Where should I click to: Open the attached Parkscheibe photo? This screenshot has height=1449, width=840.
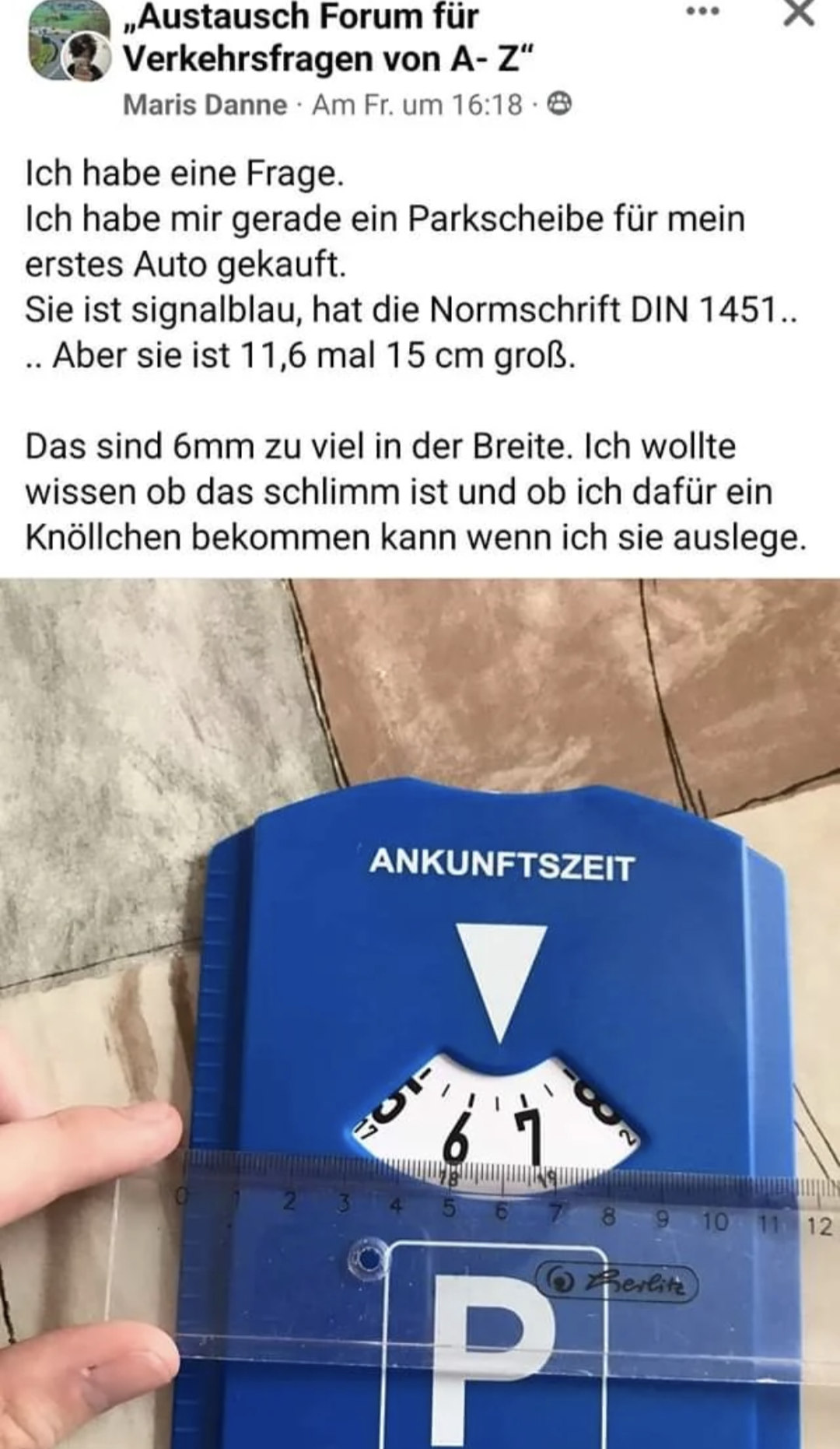(420, 1012)
